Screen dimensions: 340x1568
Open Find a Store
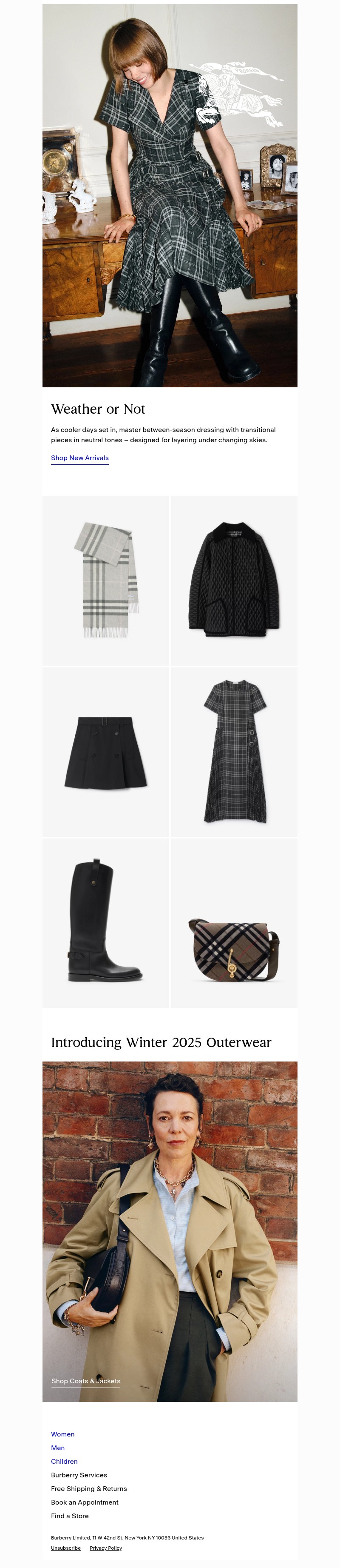(70, 1516)
